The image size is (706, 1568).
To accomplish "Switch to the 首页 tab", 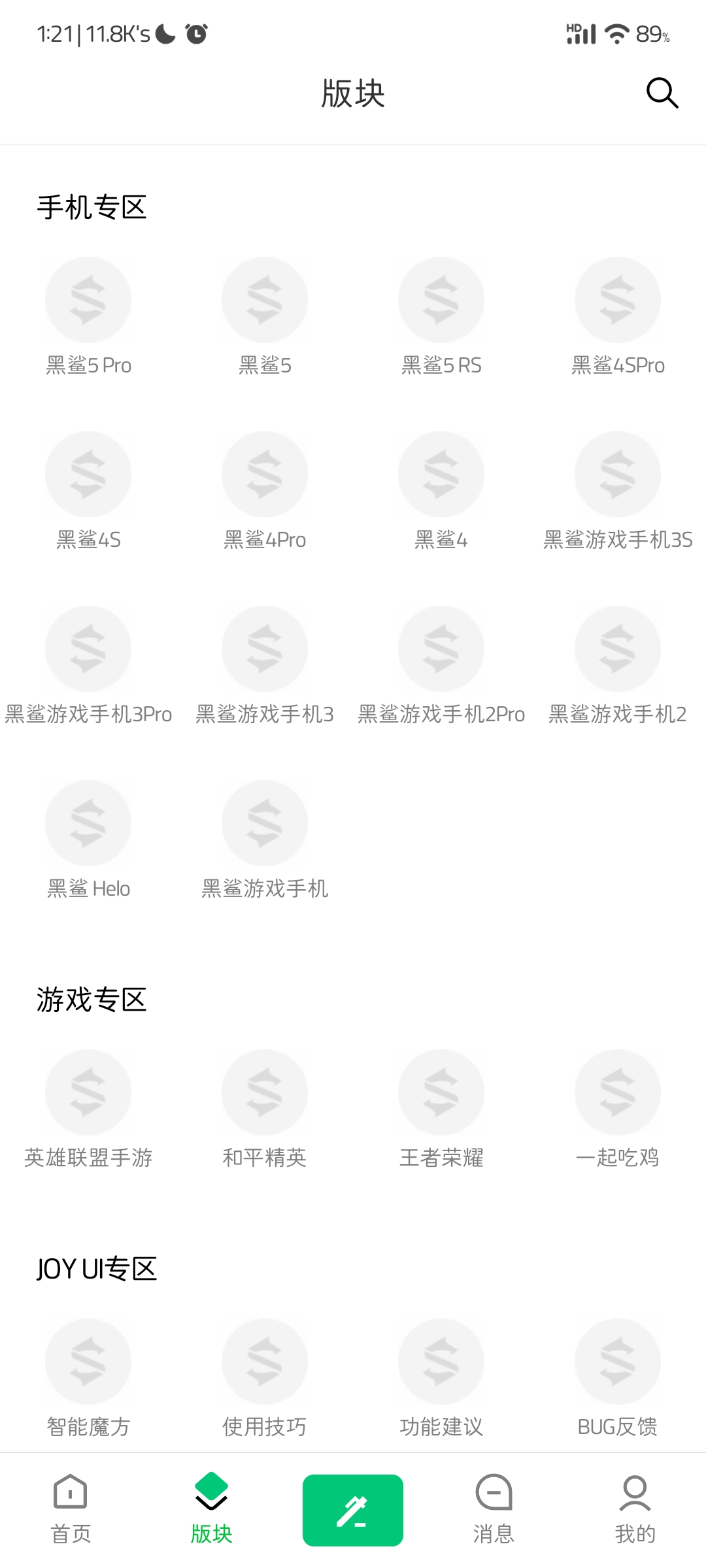I will tap(71, 1509).
